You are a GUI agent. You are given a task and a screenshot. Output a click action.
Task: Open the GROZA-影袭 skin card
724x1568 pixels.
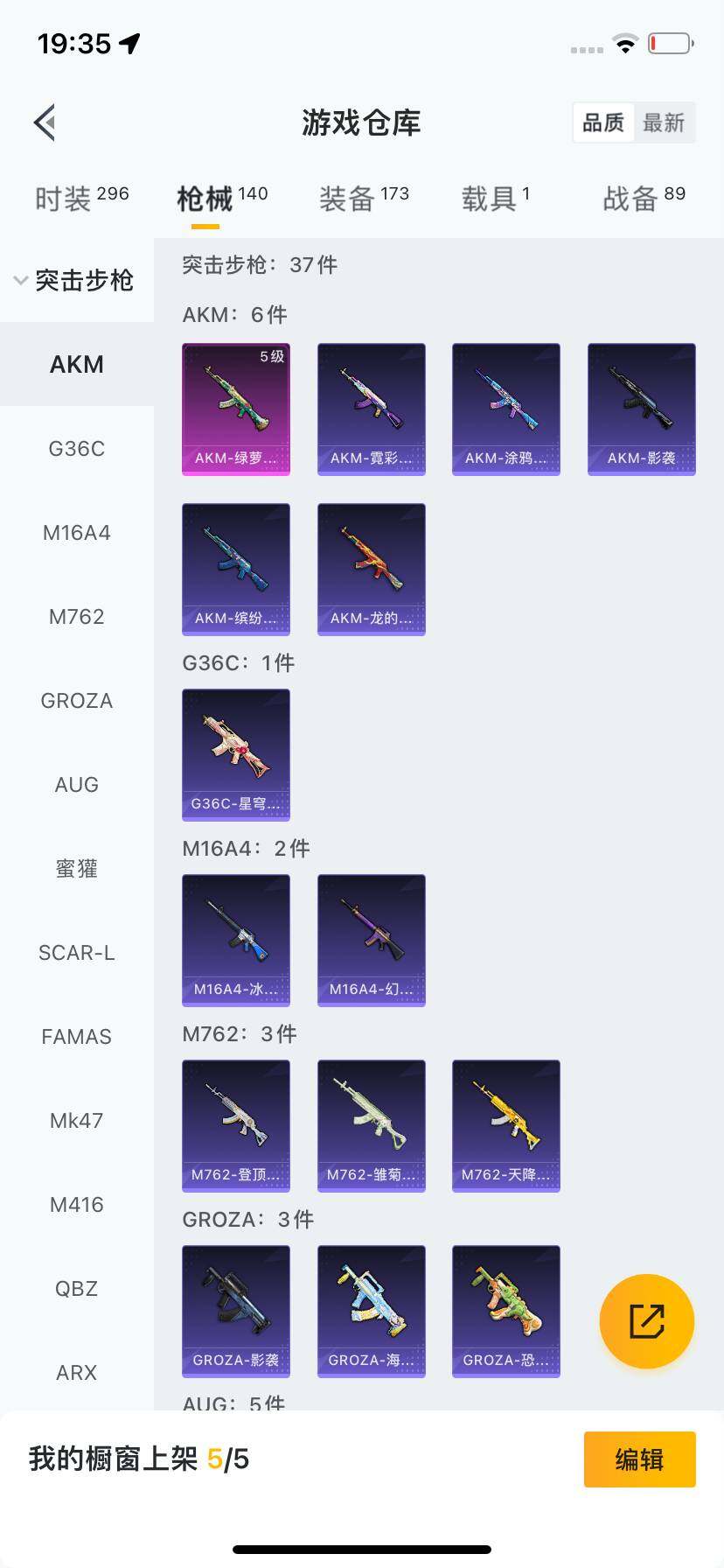tap(236, 1311)
